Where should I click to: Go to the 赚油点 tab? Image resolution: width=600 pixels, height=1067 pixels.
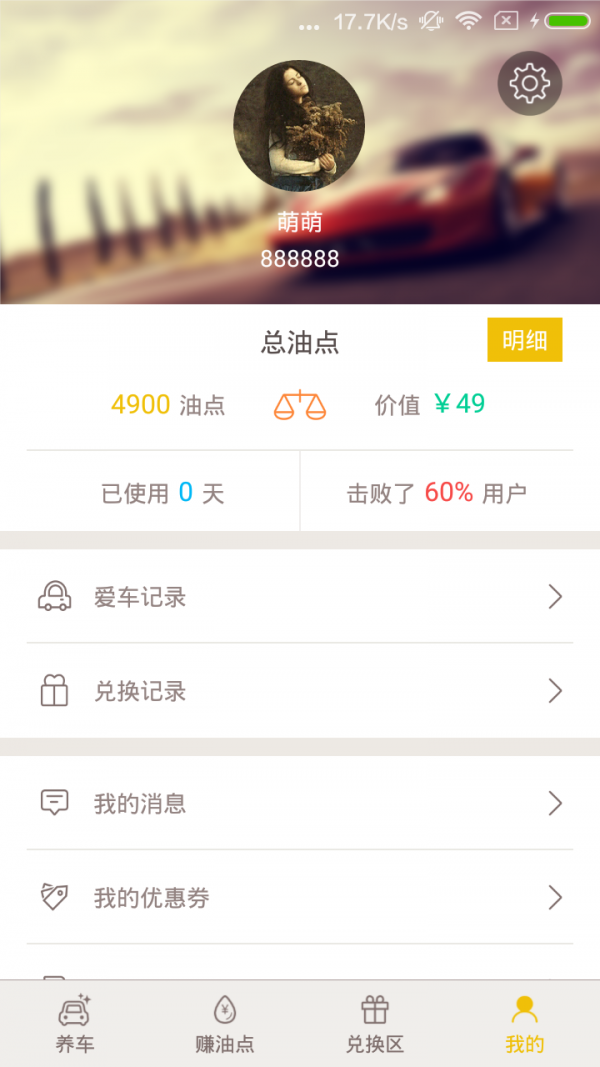pyautogui.click(x=225, y=1024)
